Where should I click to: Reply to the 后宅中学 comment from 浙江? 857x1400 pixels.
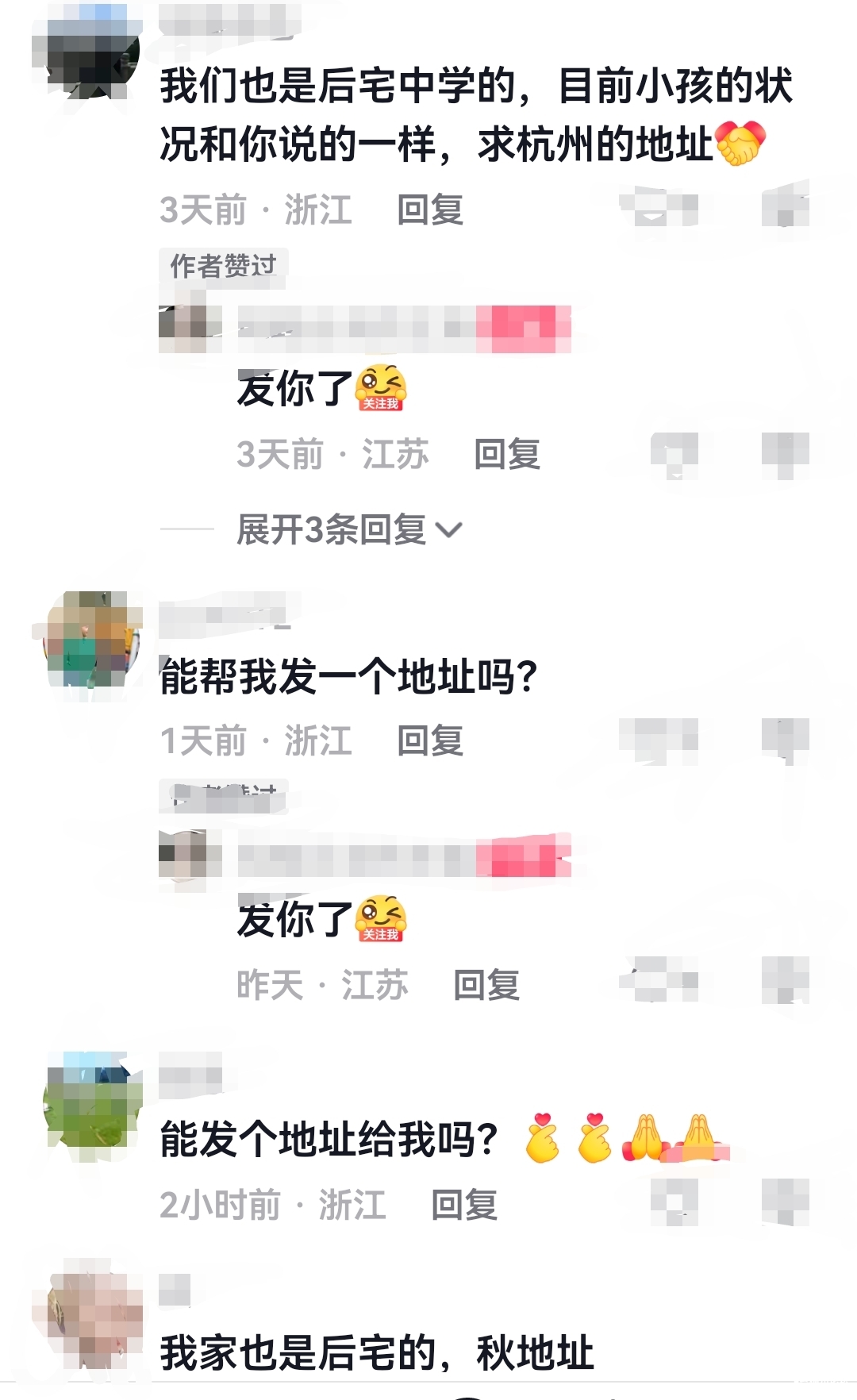[x=429, y=210]
